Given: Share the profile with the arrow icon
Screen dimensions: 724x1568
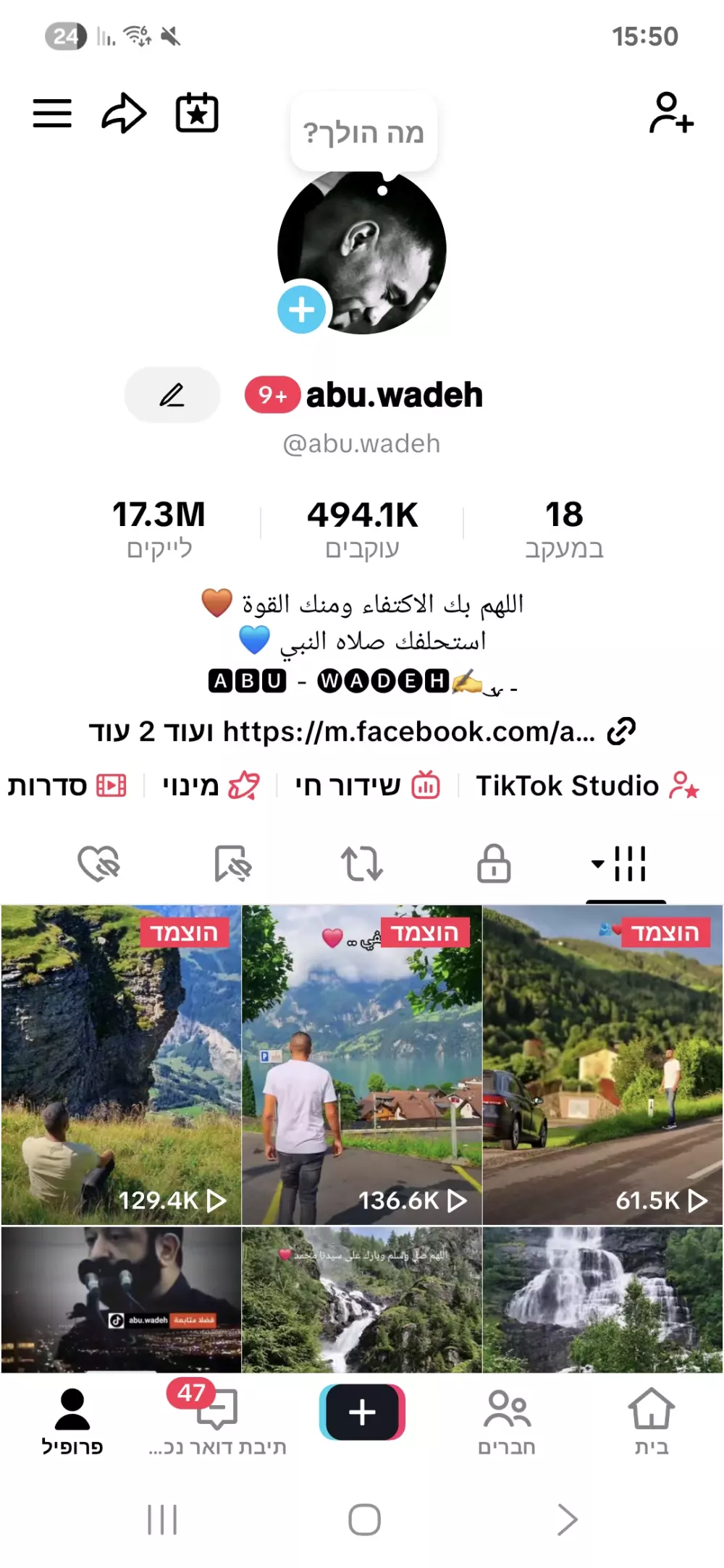Looking at the screenshot, I should pos(125,112).
